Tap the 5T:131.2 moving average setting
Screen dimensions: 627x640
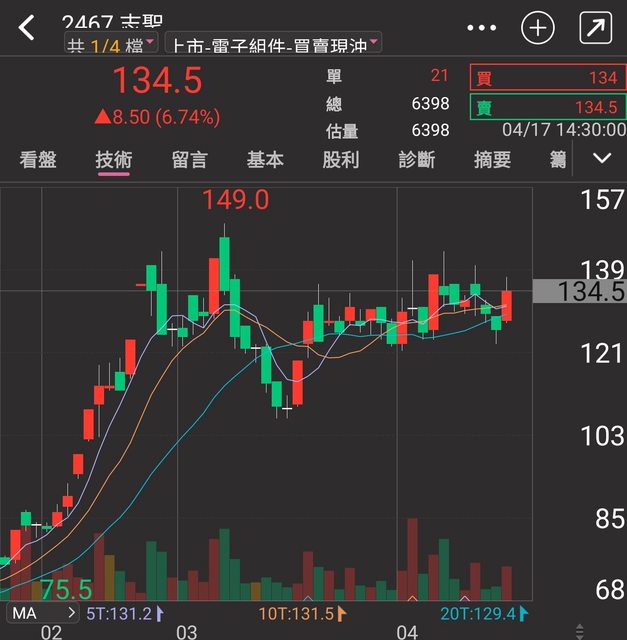coord(125,613)
